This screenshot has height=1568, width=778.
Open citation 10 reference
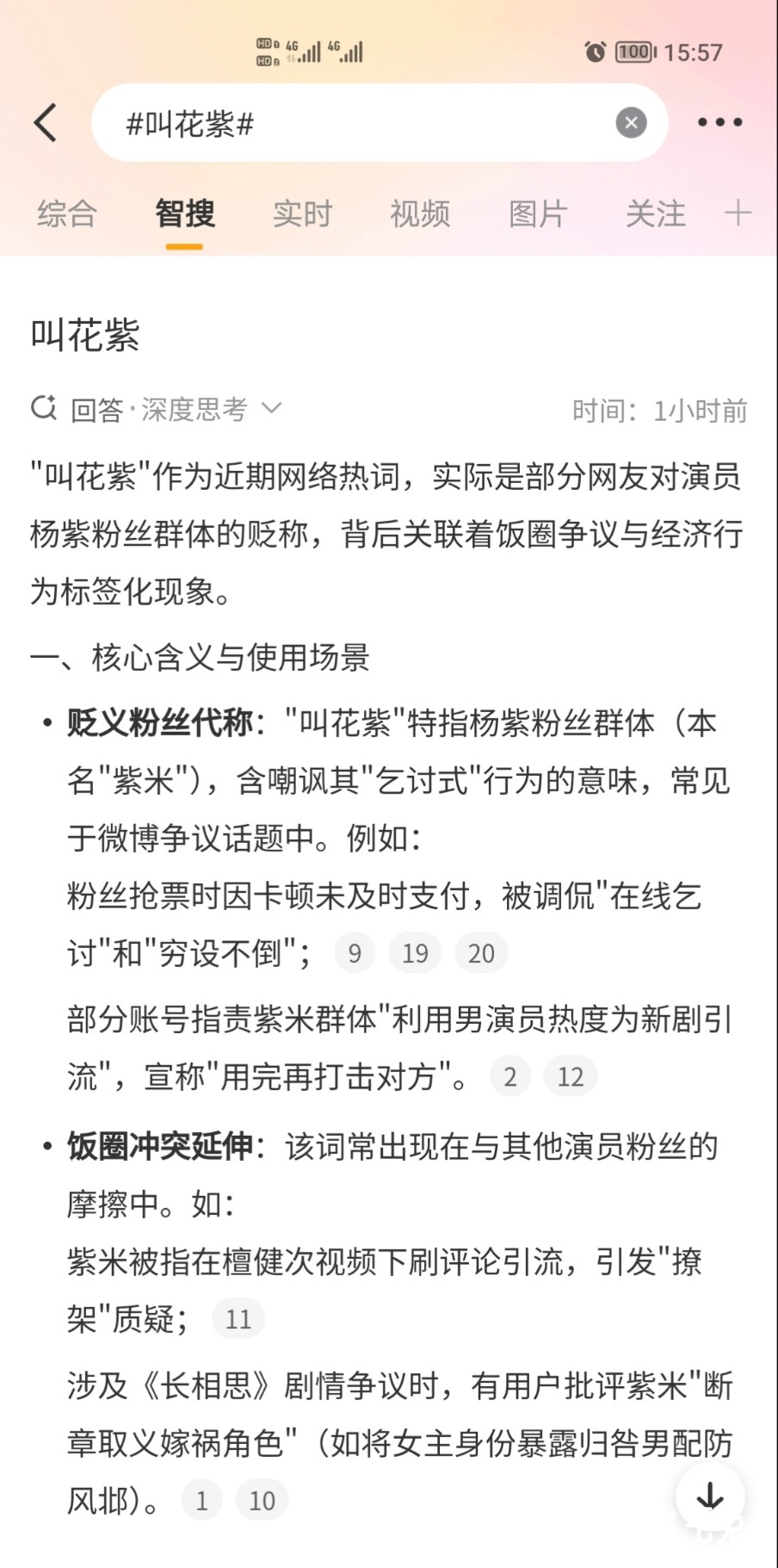[x=262, y=1501]
